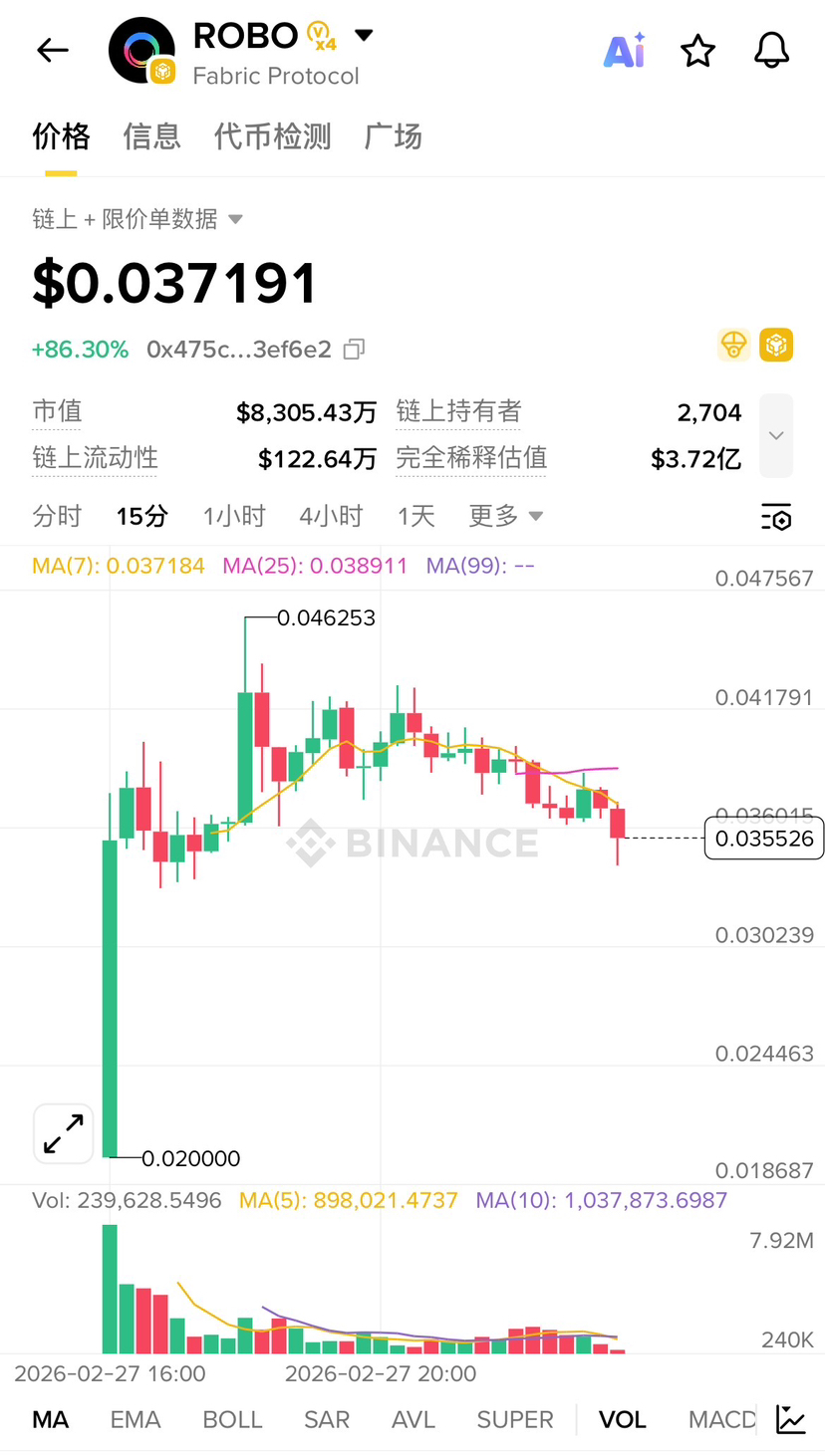Image resolution: width=825 pixels, height=1456 pixels.
Task: Switch the chart to 1天
Action: (416, 516)
